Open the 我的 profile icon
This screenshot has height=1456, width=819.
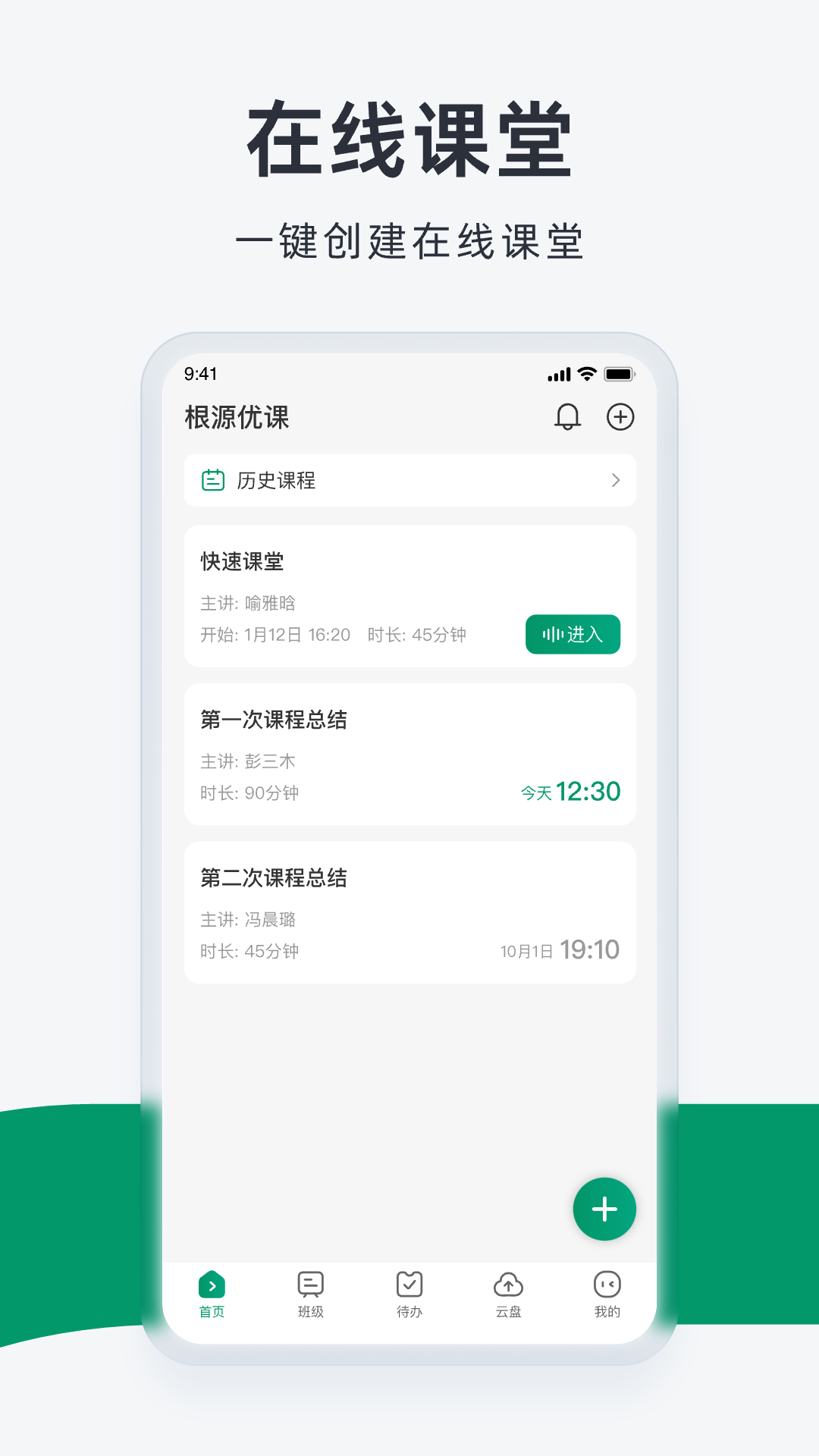[x=606, y=1285]
